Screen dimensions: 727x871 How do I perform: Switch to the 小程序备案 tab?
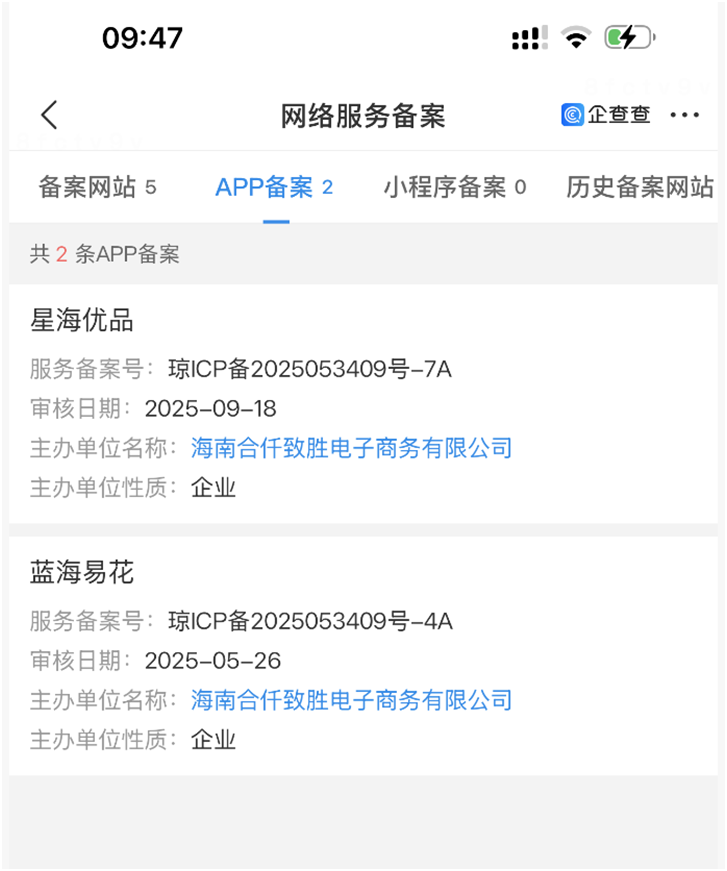(455, 187)
